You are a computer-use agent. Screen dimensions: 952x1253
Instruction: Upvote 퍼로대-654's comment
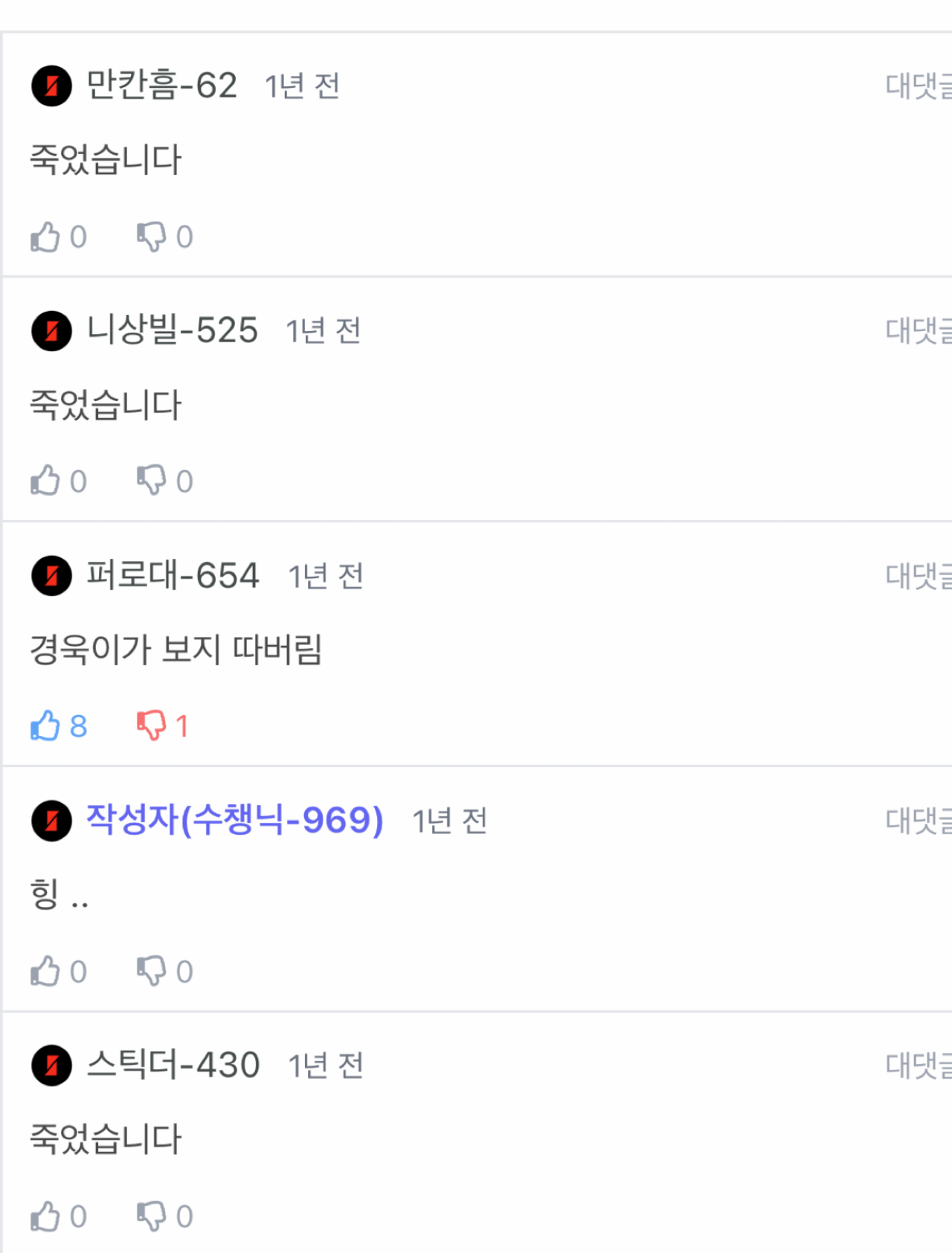coord(45,726)
